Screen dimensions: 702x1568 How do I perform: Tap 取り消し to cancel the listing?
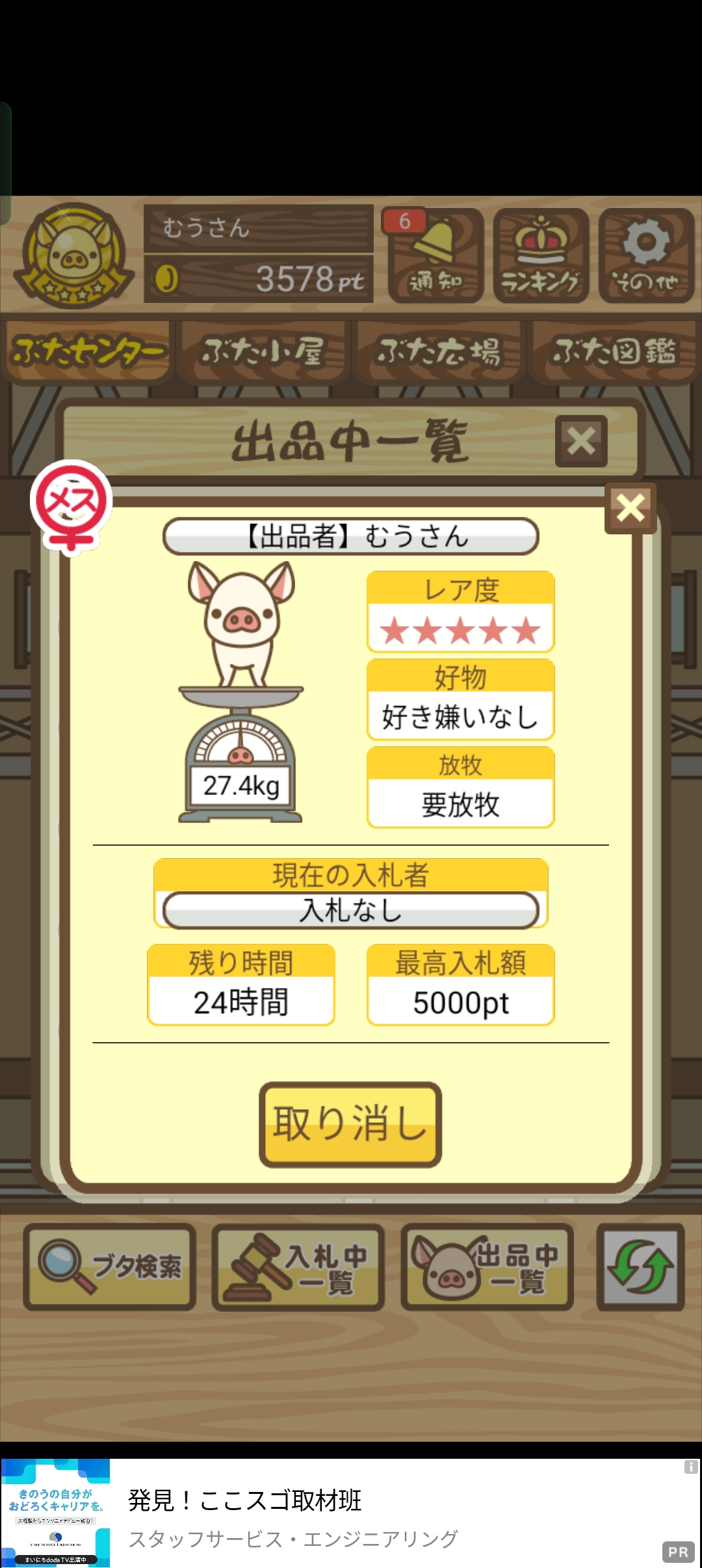[x=350, y=1124]
